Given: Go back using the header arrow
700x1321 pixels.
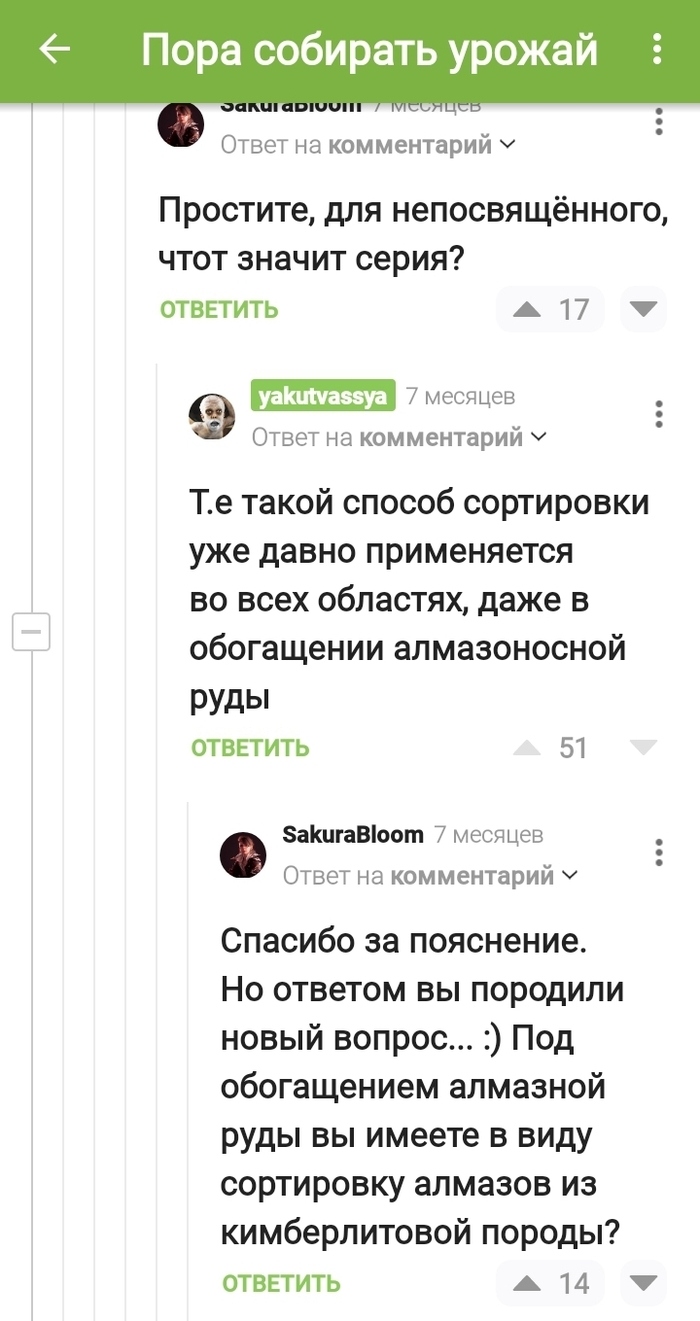Looking at the screenshot, I should click(x=54, y=49).
